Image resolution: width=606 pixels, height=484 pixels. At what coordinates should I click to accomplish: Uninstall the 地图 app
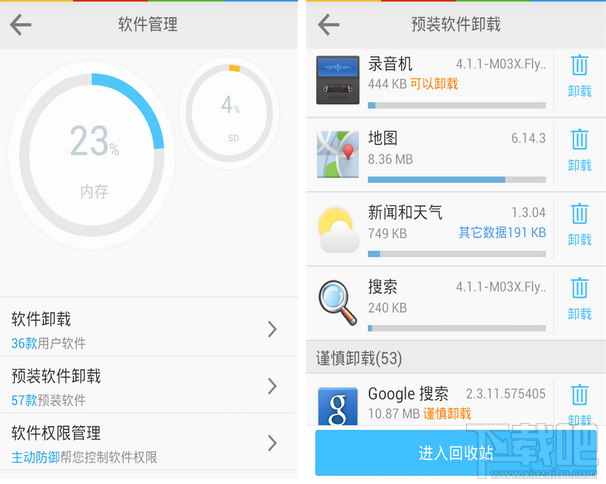[579, 150]
